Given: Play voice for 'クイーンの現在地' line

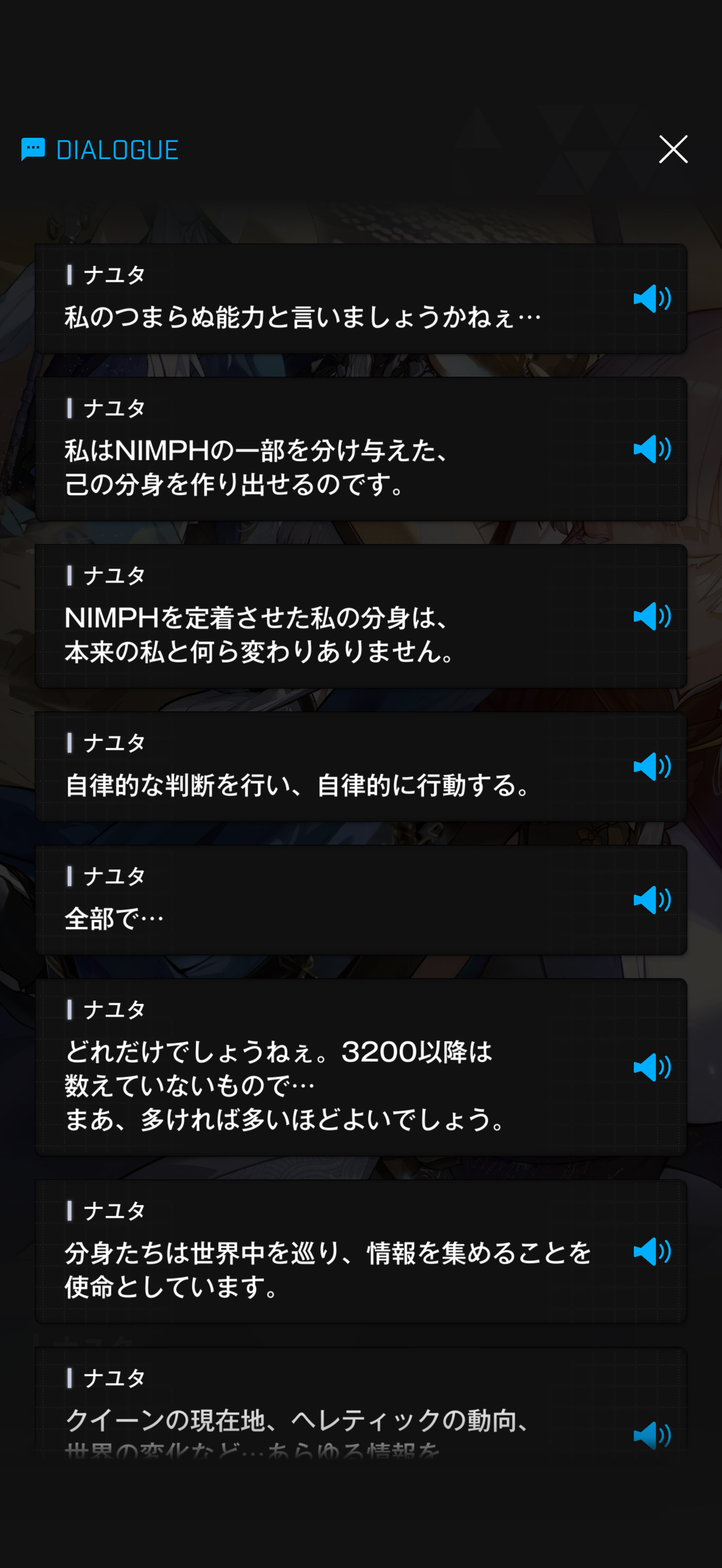Looking at the screenshot, I should tap(652, 1435).
